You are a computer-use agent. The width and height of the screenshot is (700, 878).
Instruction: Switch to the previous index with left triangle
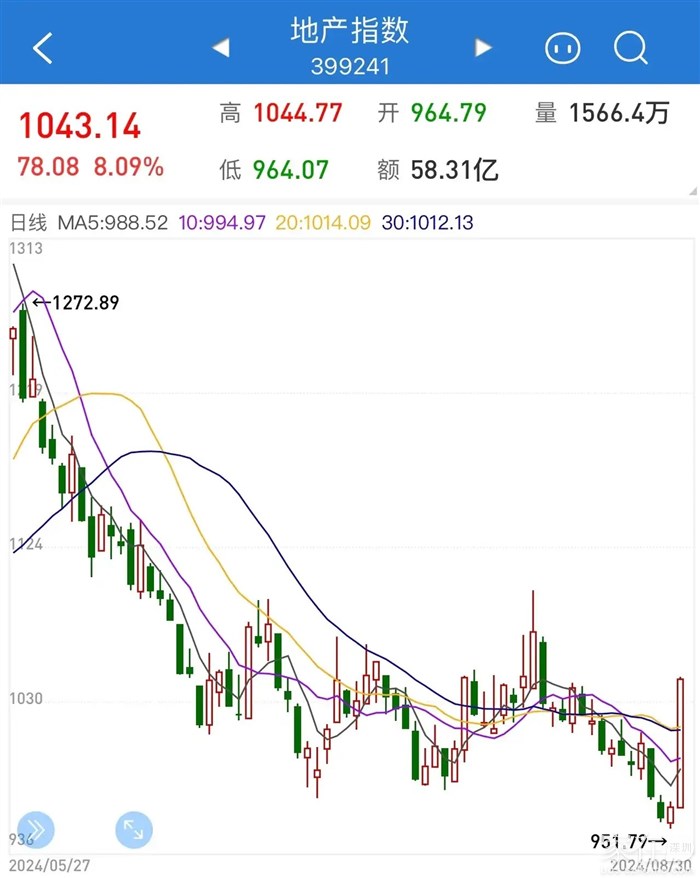221,47
